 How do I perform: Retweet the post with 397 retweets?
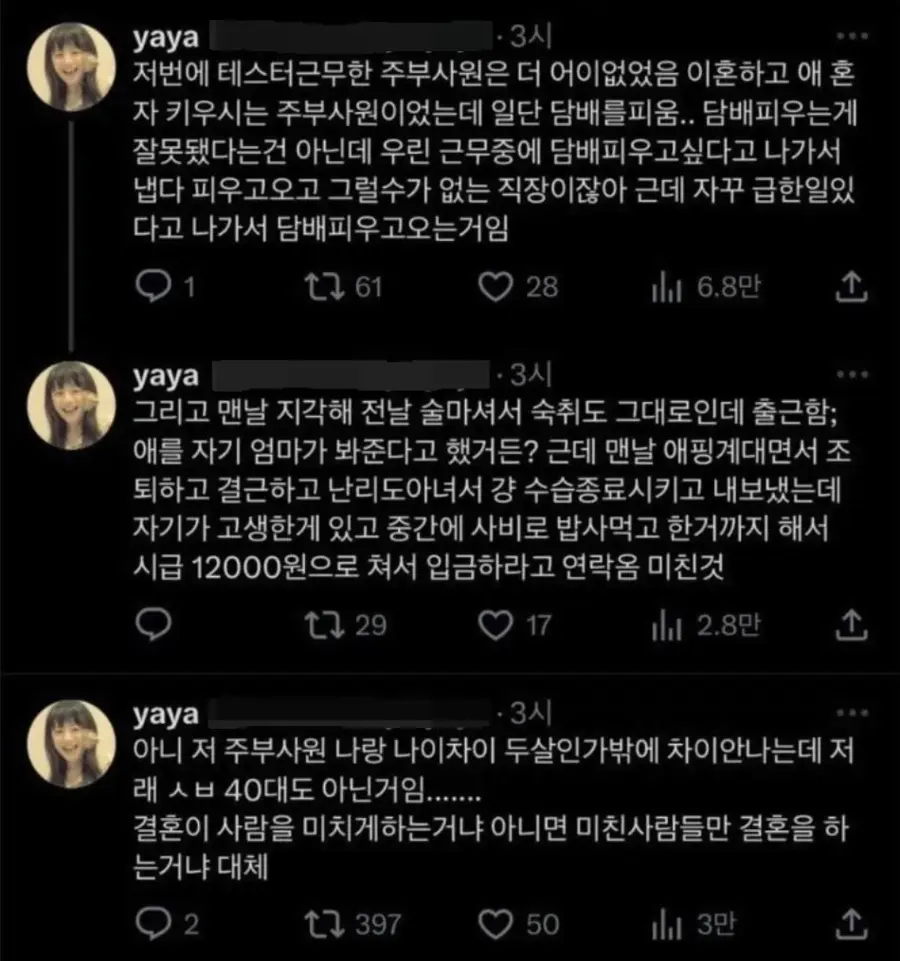point(324,923)
